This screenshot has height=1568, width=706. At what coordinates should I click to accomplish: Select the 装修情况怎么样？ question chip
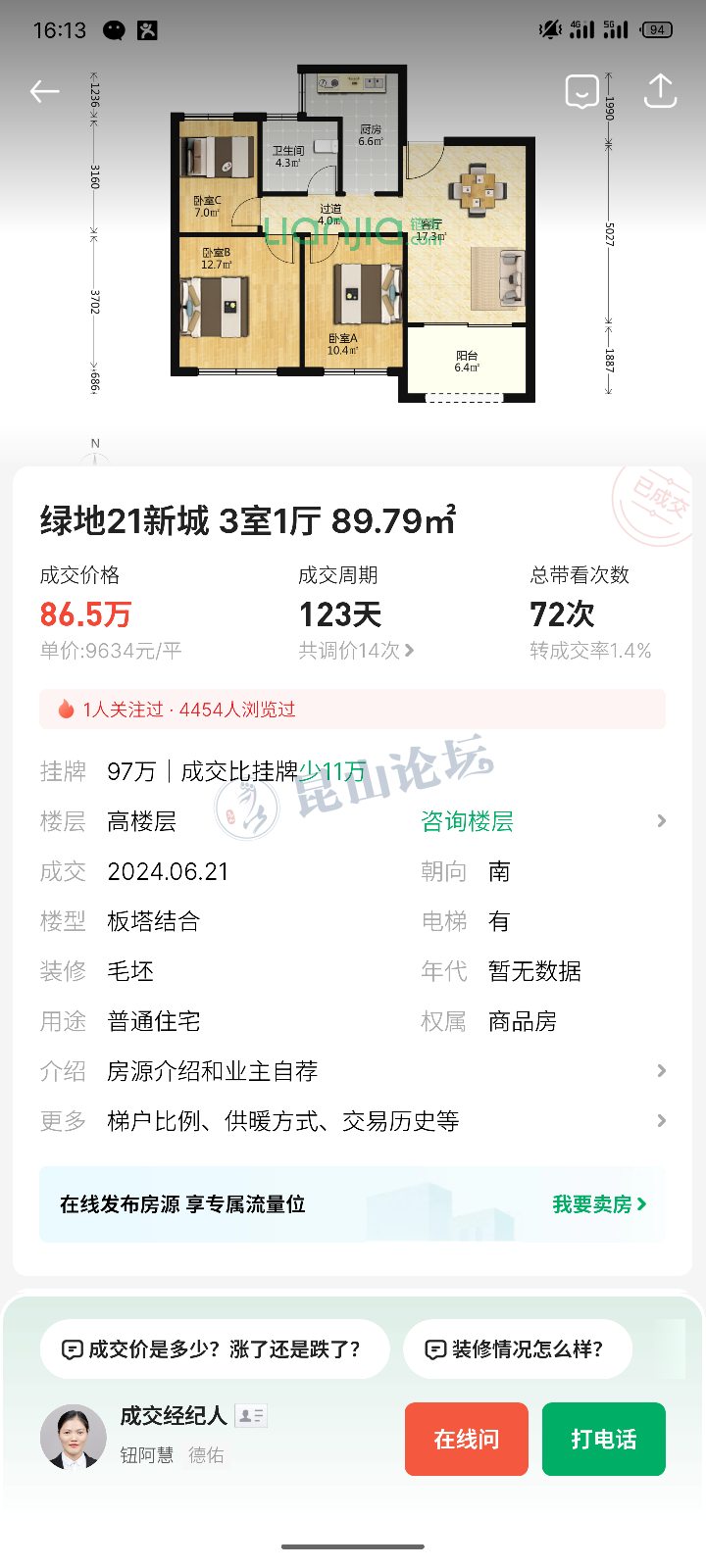(x=517, y=1349)
